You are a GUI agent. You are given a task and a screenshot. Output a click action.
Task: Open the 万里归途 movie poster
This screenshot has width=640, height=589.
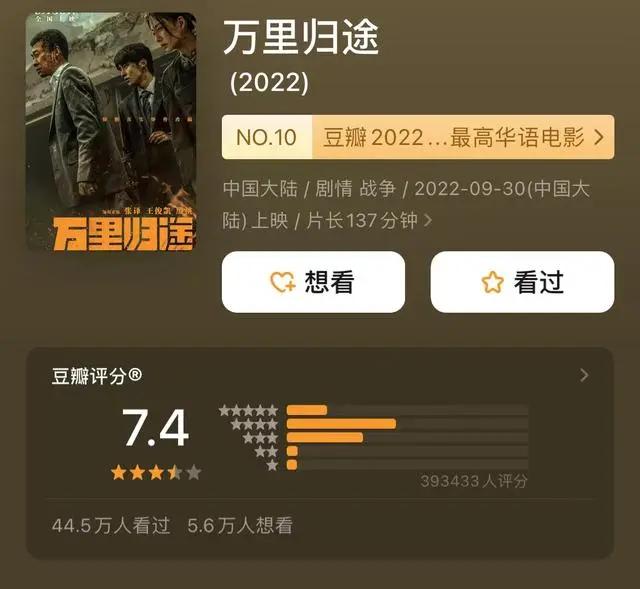coord(111,131)
